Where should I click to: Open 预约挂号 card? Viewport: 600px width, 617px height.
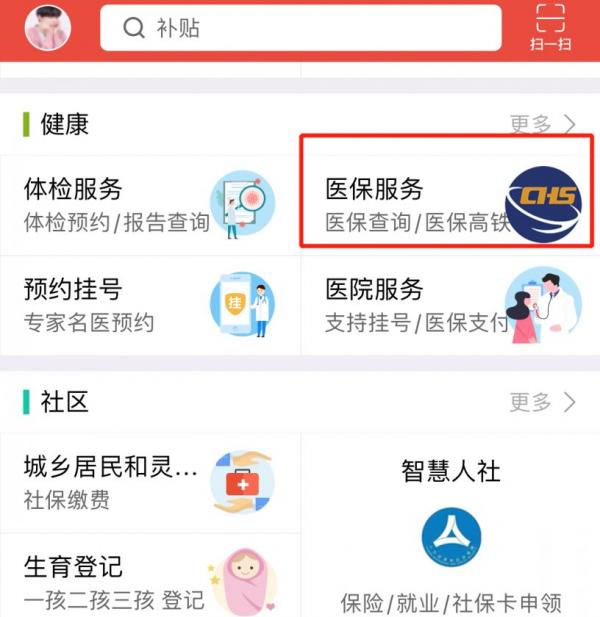(x=150, y=305)
